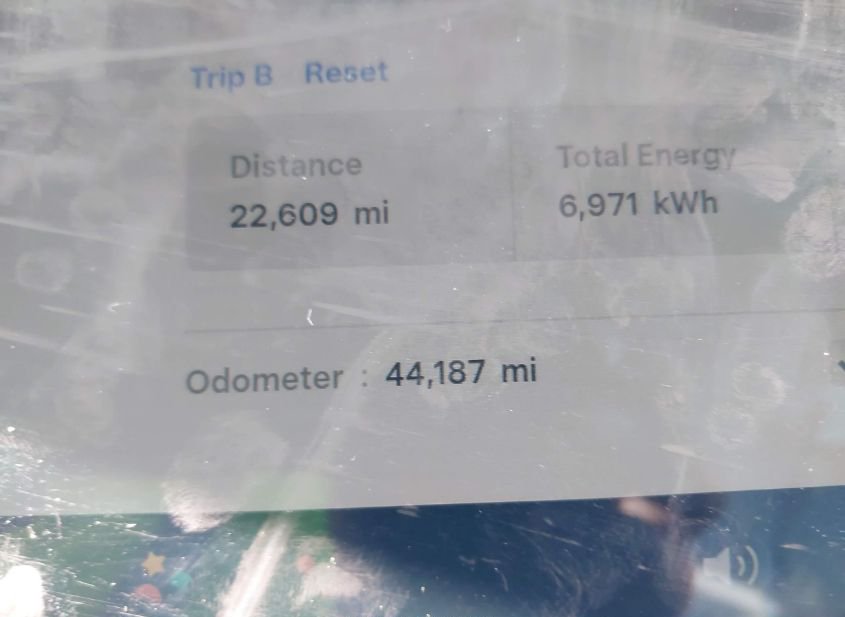Tap the volume speaker icon

[728, 567]
